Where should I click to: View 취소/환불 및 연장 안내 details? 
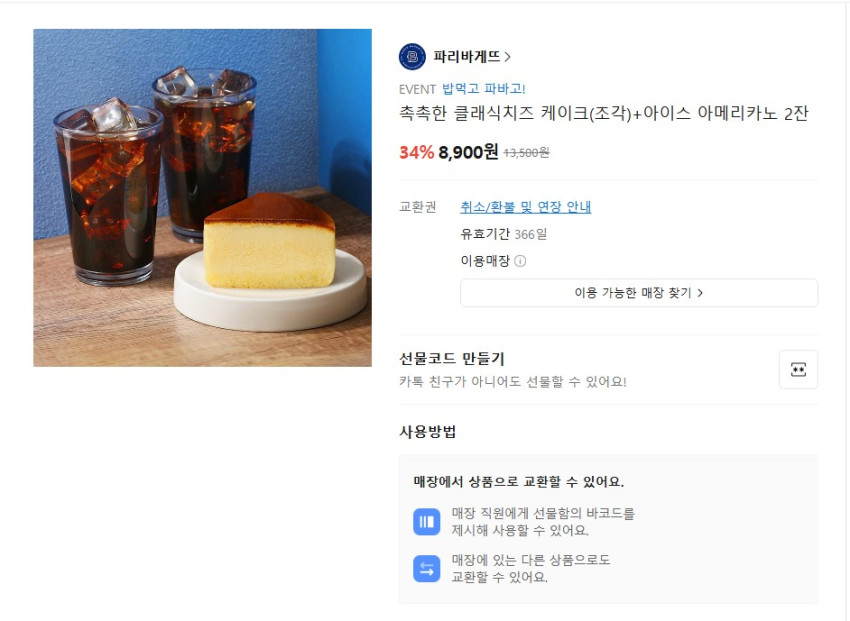click(525, 207)
